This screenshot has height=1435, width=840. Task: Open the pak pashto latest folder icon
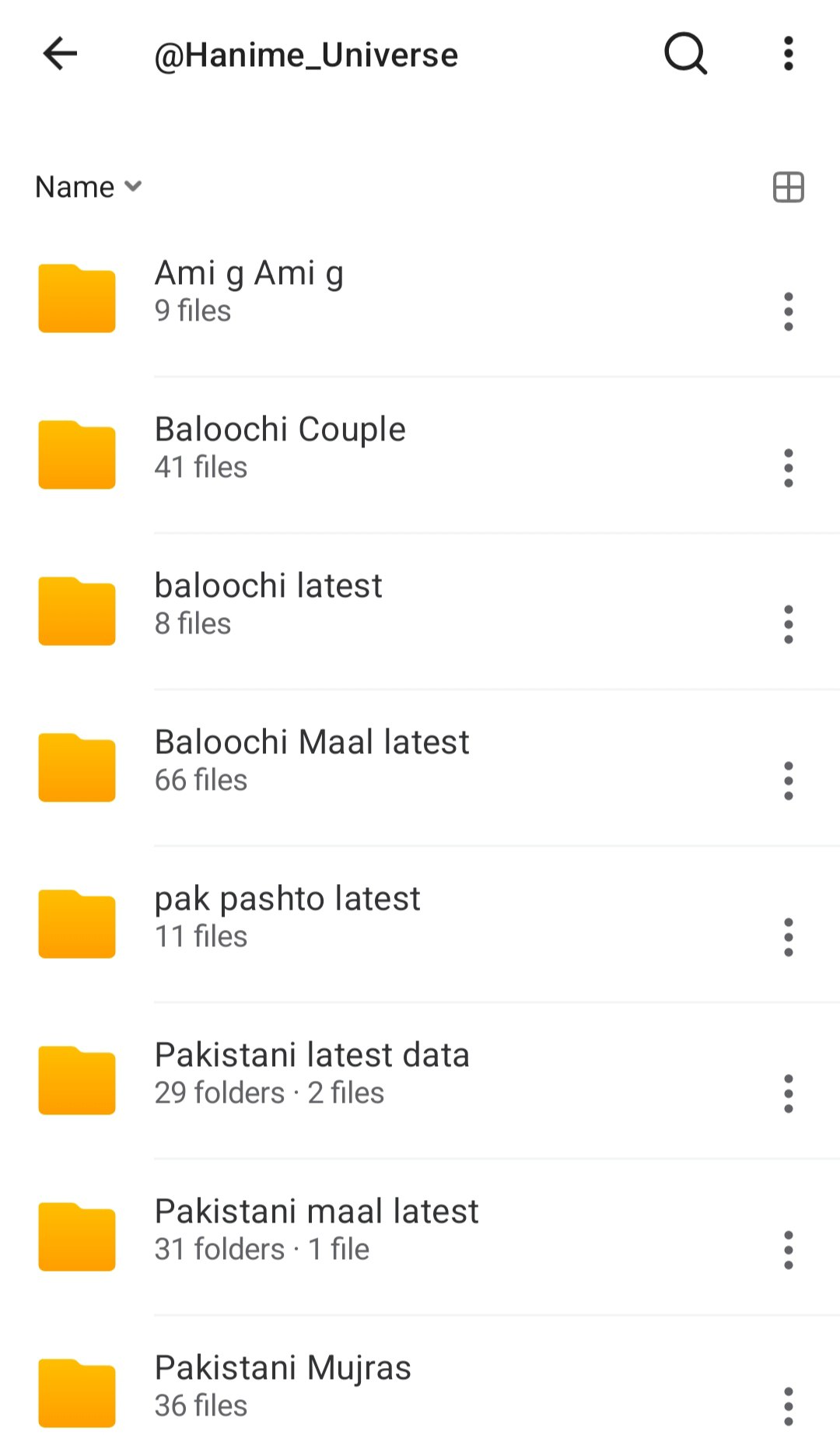[75, 924]
